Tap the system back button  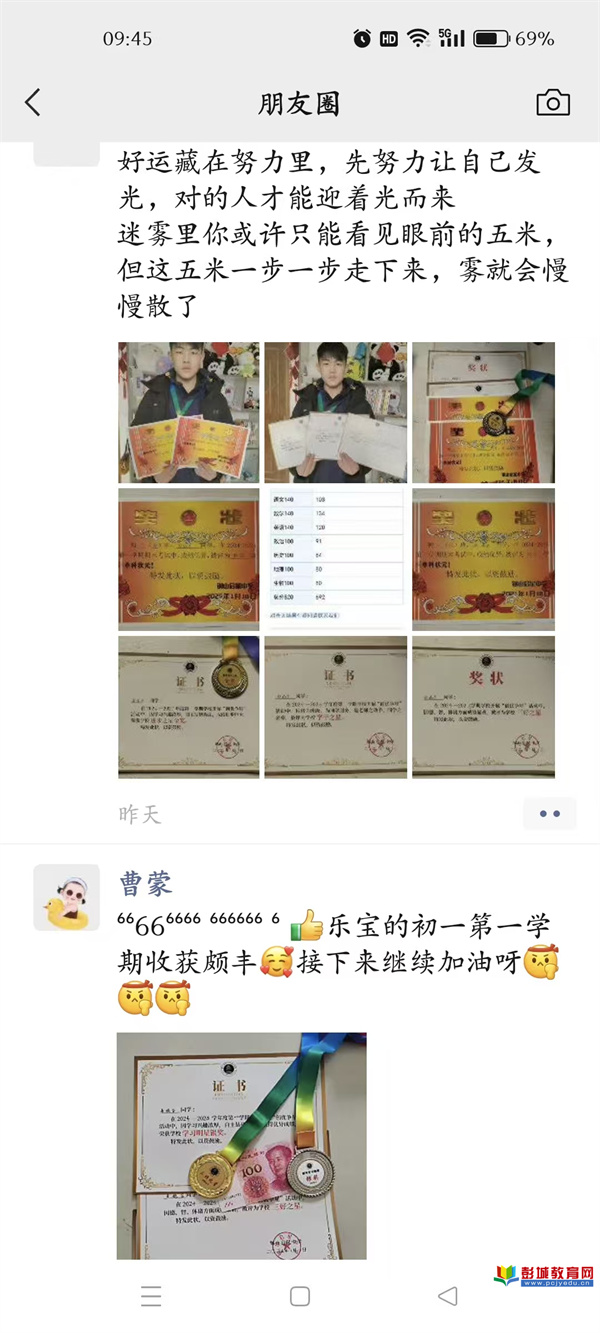click(447, 1297)
